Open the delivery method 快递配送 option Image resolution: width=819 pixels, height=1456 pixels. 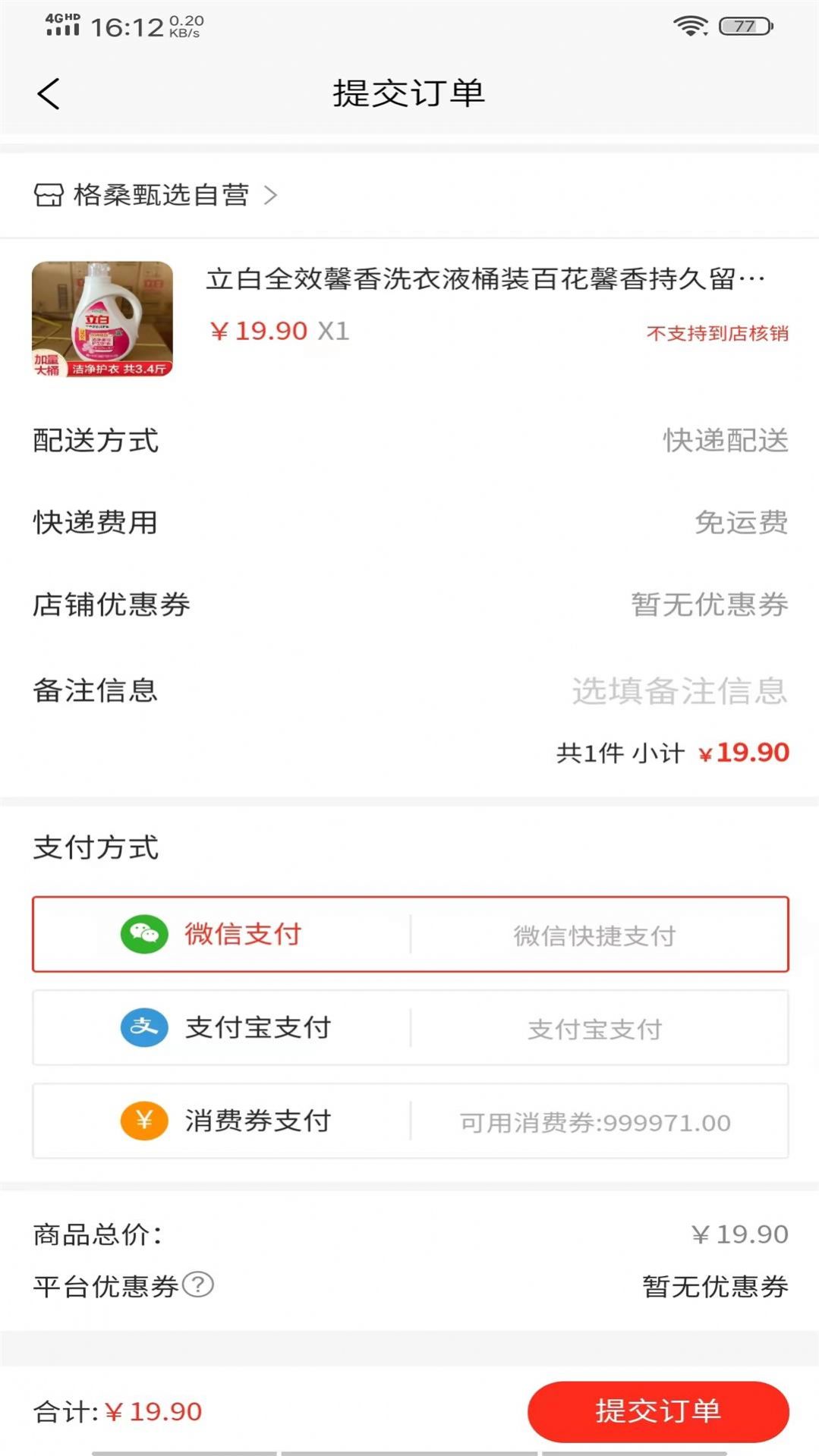(723, 441)
